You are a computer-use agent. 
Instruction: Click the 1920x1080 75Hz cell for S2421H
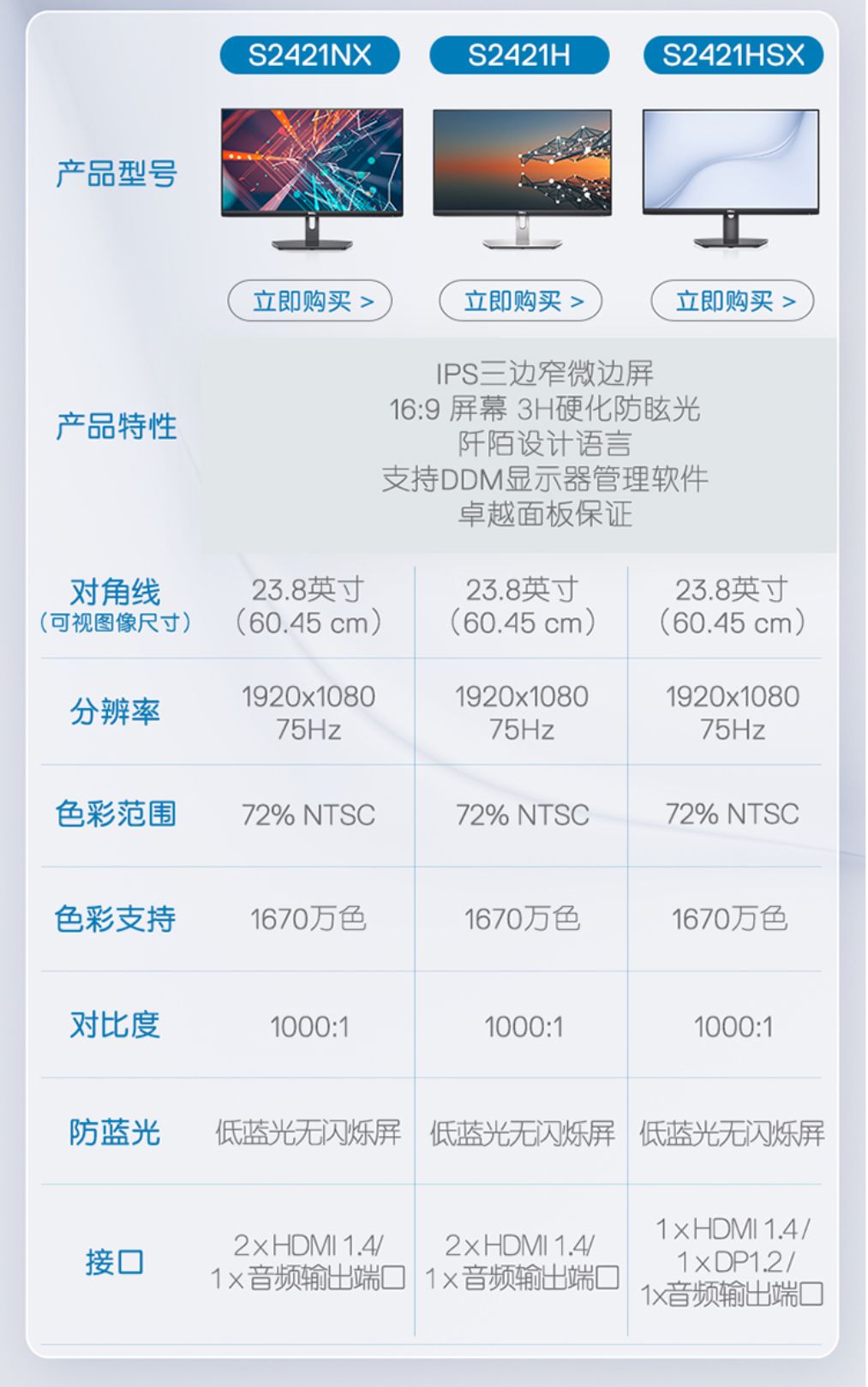(x=520, y=712)
